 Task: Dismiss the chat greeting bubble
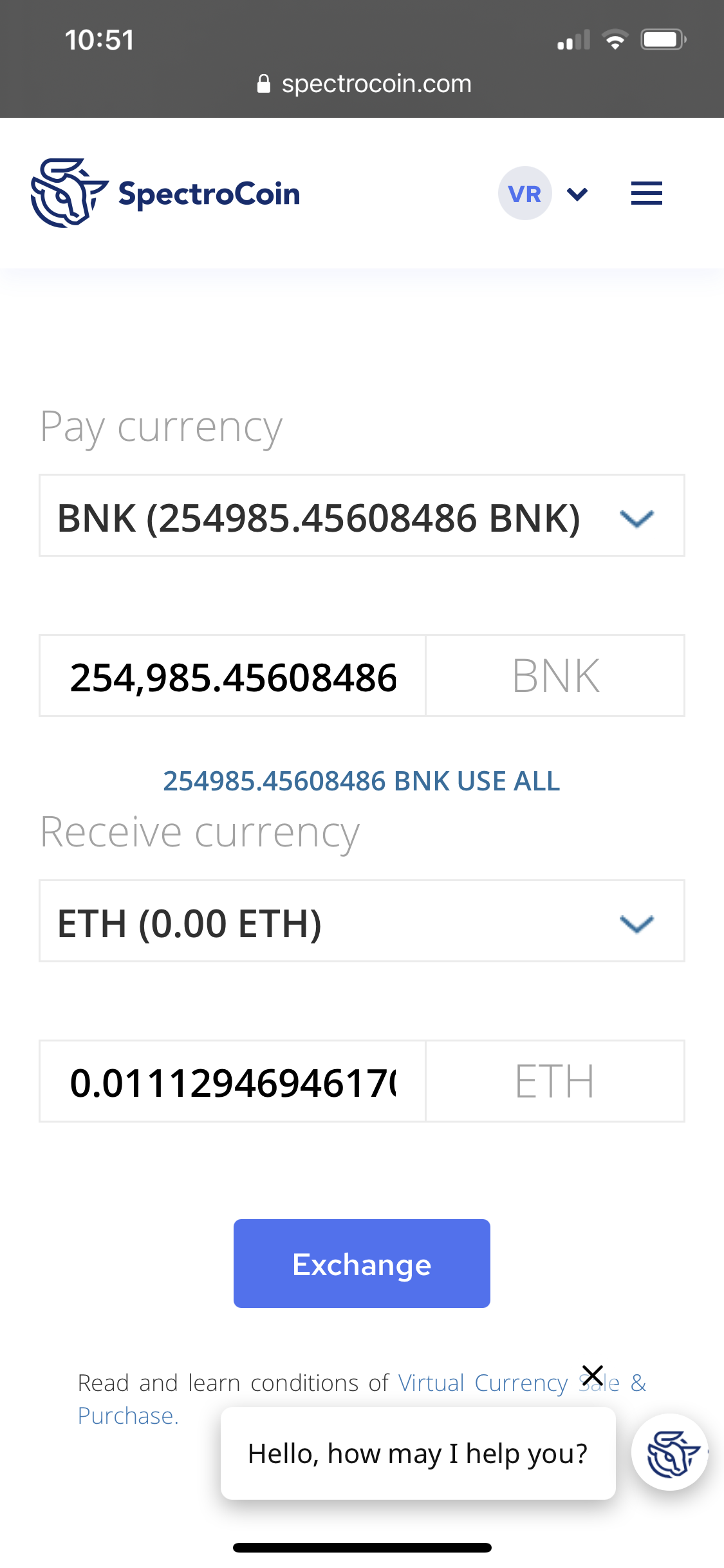592,1376
